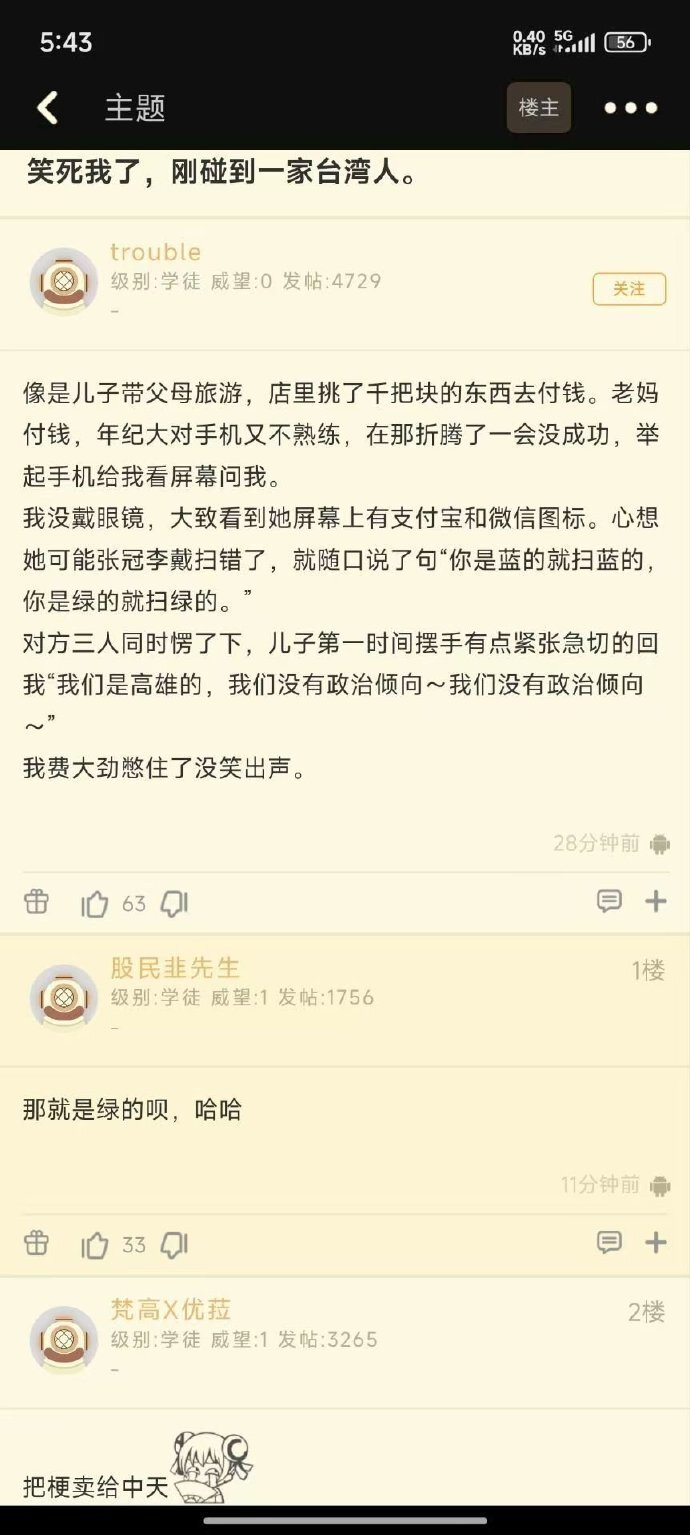View 股民韭先生's profile avatar

coord(64,998)
